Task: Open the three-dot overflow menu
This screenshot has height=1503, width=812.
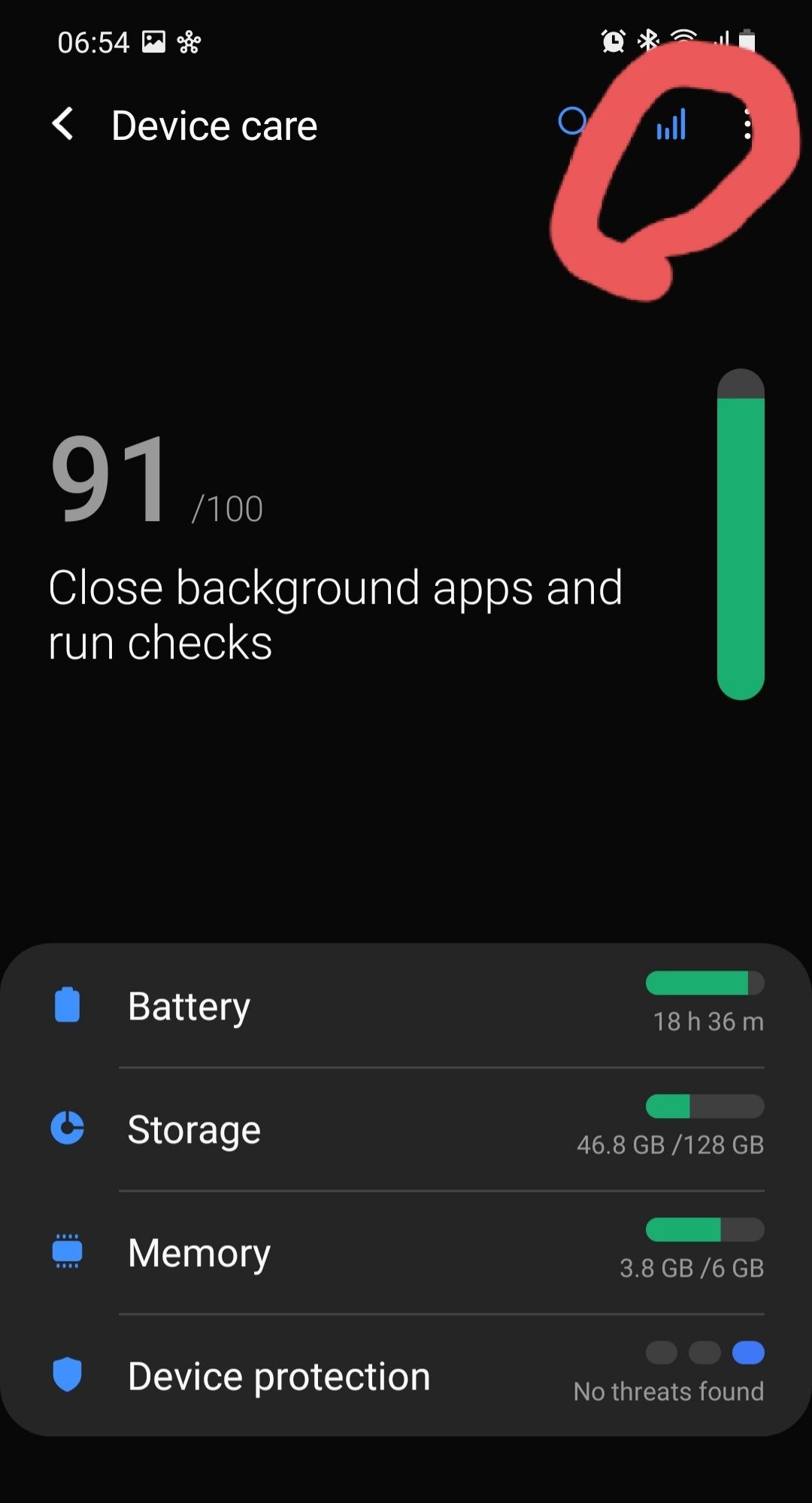Action: (x=749, y=125)
